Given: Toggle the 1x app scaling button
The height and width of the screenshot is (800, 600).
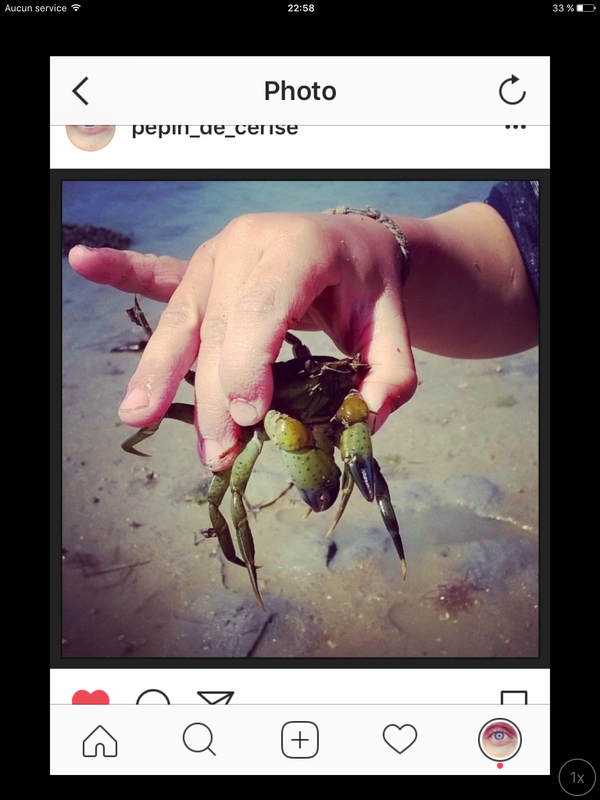Looking at the screenshot, I should [x=577, y=777].
